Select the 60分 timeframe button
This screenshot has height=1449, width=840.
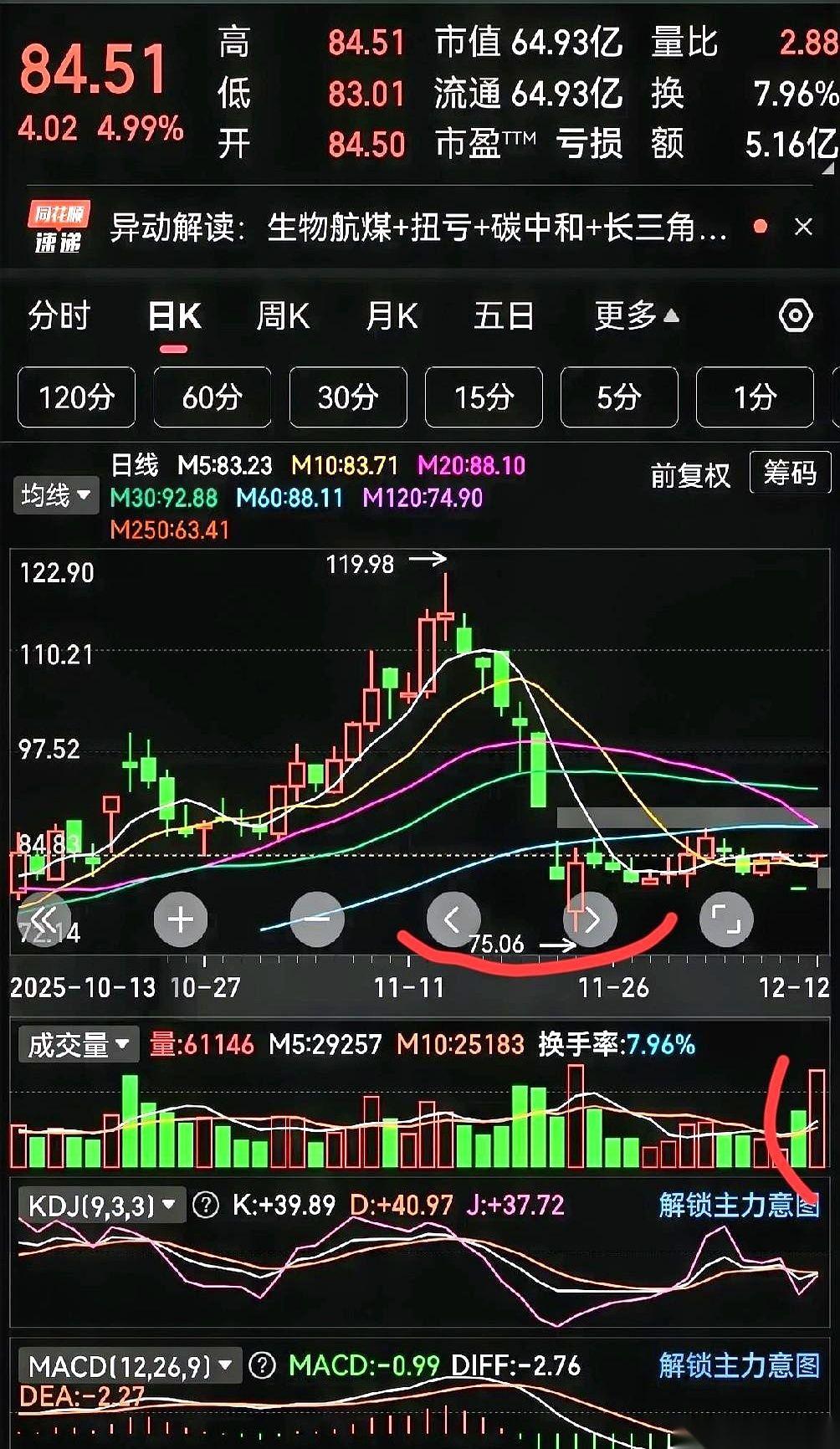pos(212,397)
